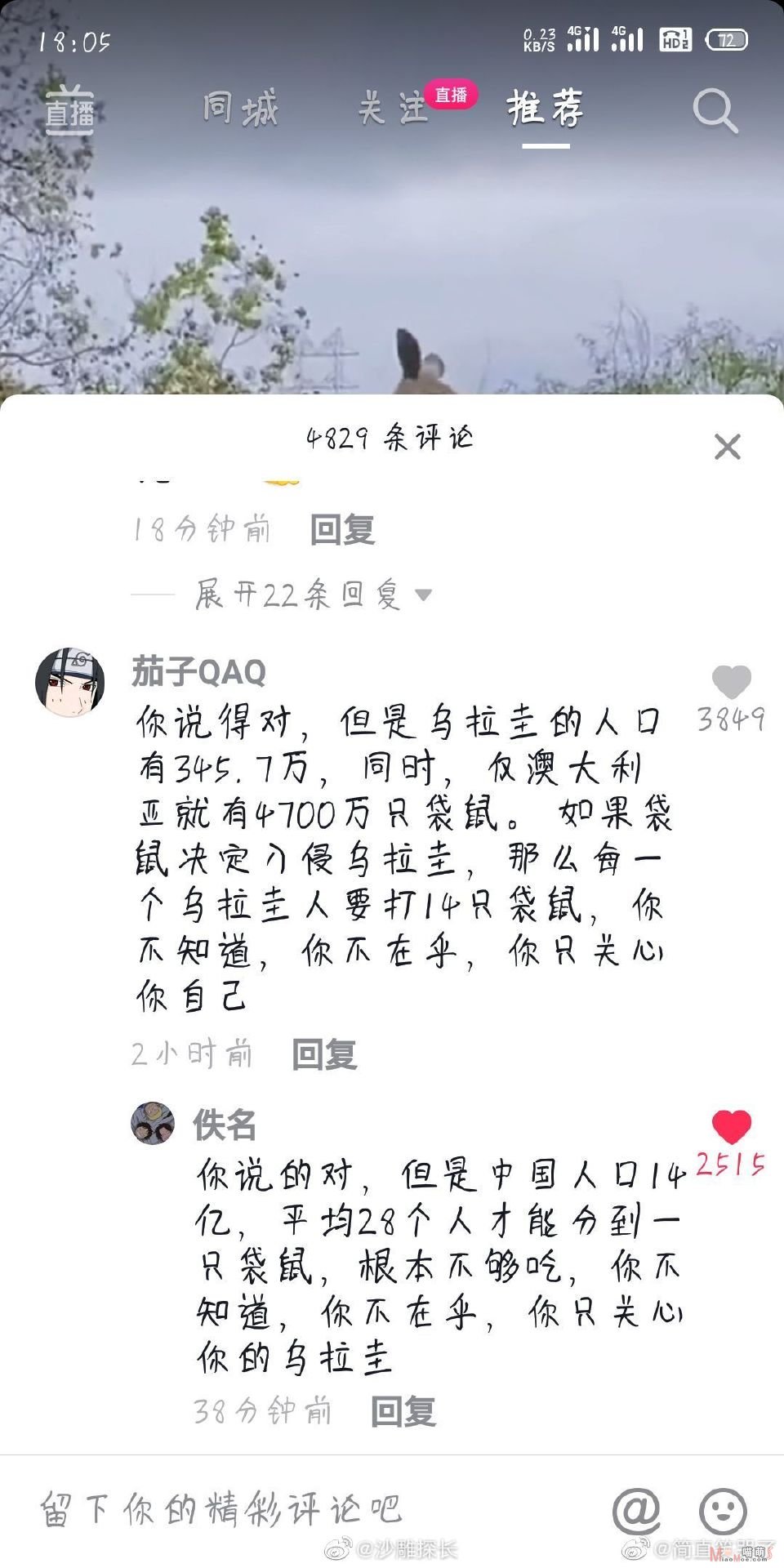Like 茄子QAQ's comment
Image resolution: width=784 pixels, height=1568 pixels.
[x=731, y=682]
